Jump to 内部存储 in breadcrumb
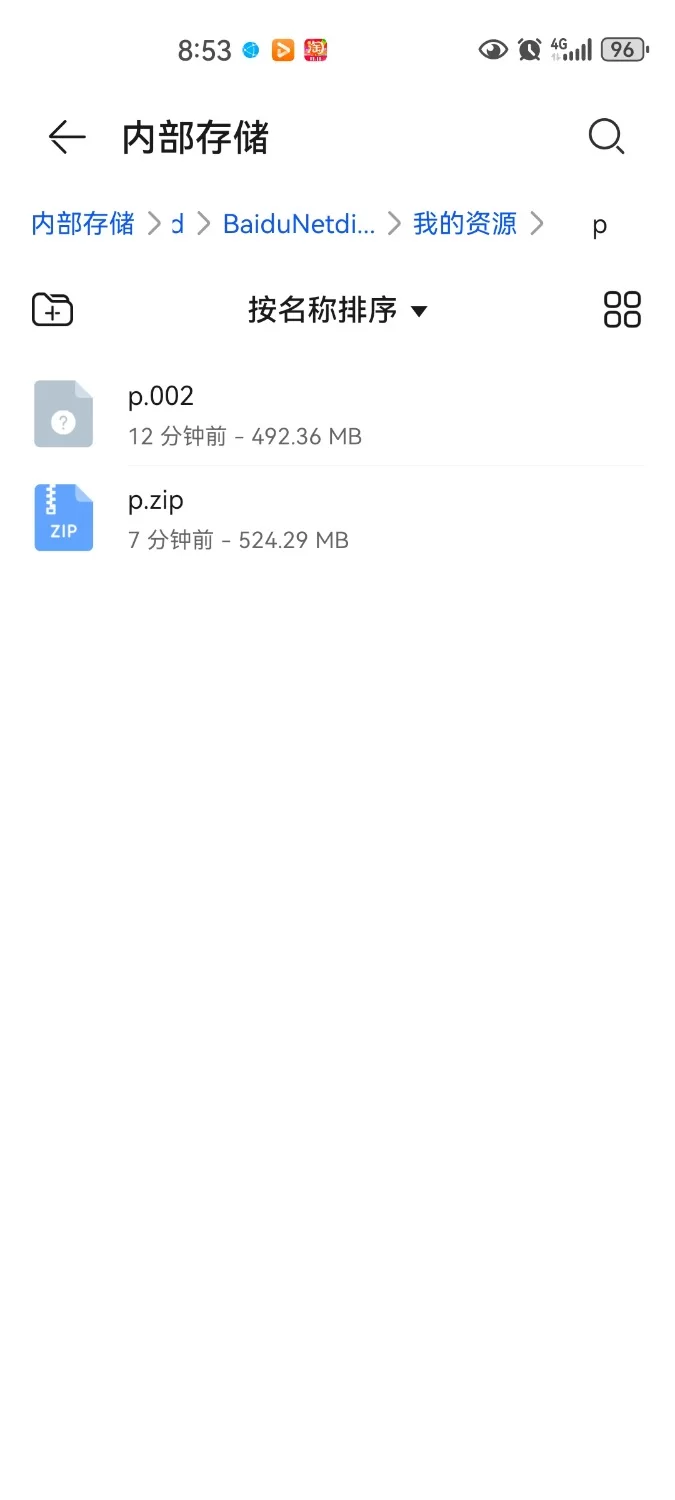Image resolution: width=675 pixels, height=1500 pixels. click(x=83, y=223)
